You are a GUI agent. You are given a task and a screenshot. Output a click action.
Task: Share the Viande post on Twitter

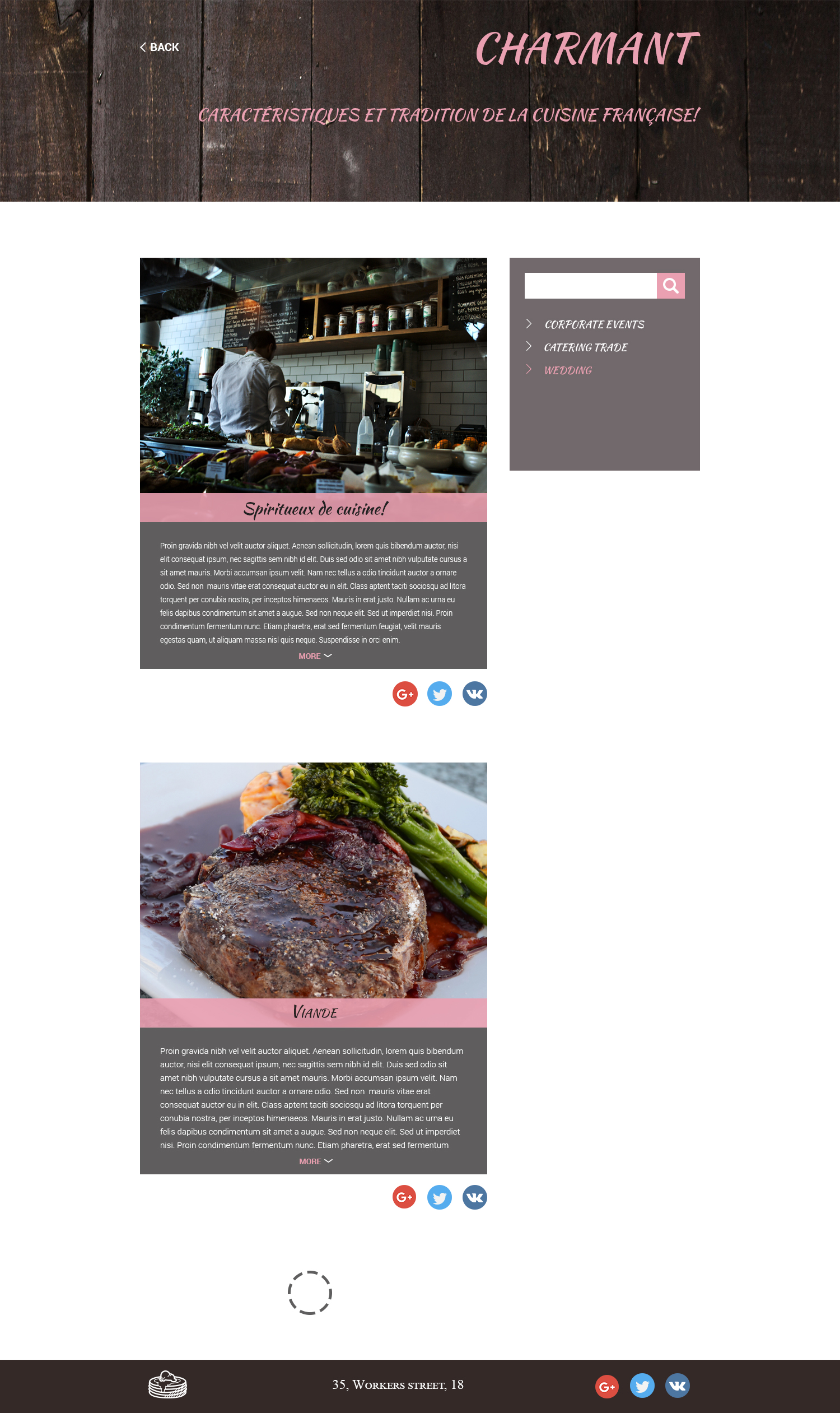coord(440,1197)
